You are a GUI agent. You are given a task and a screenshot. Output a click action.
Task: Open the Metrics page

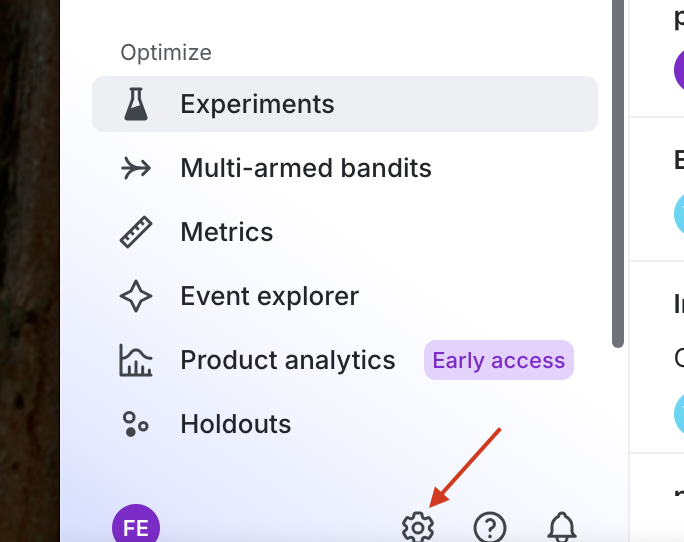226,232
